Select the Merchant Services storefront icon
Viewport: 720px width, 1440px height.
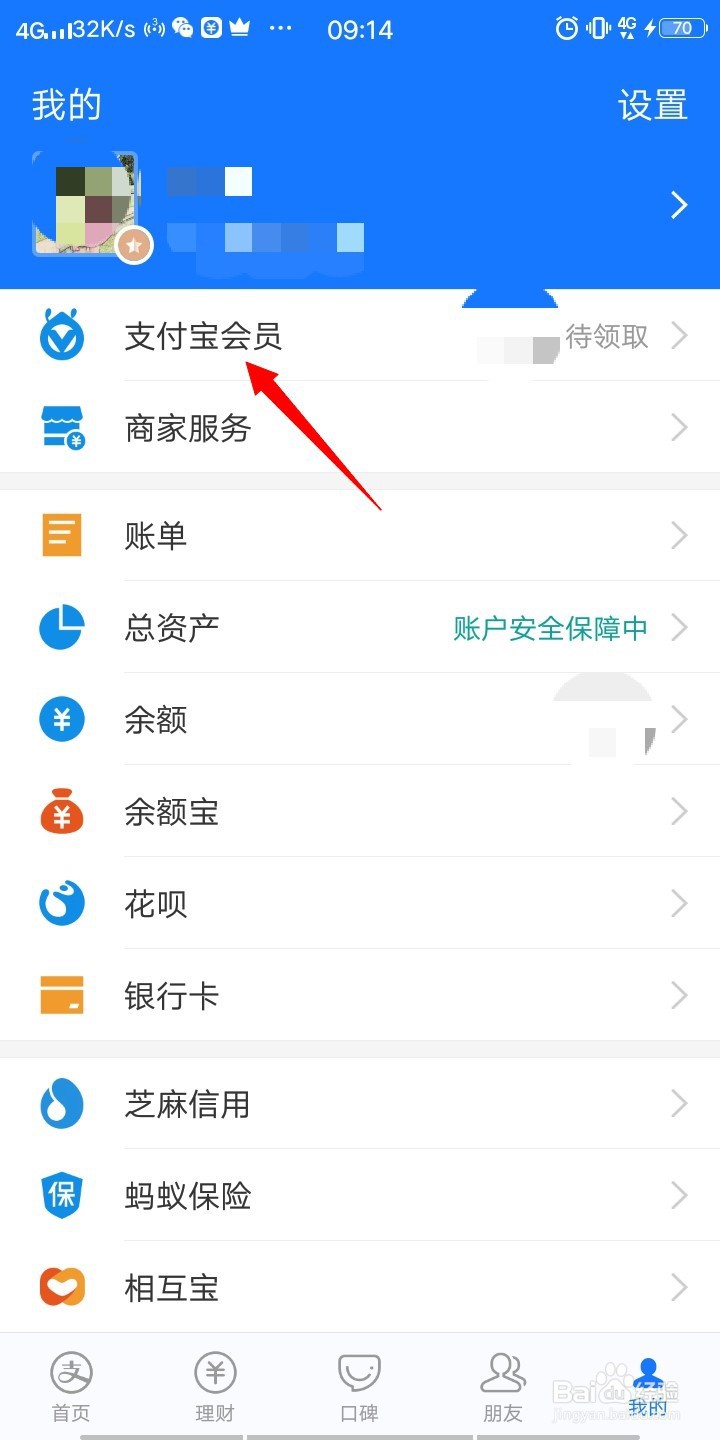[x=61, y=428]
